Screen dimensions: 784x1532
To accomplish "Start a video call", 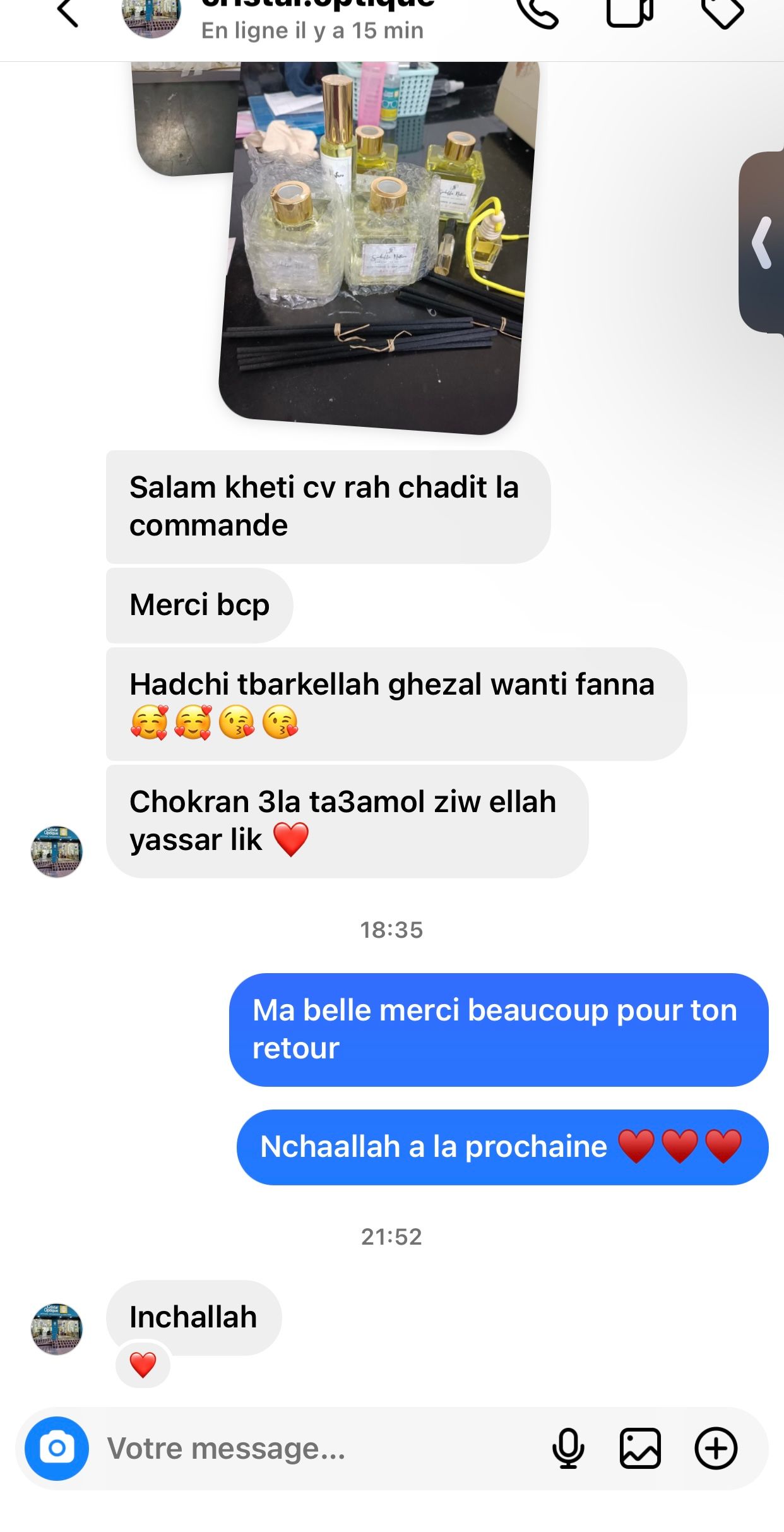I will tap(629, 13).
